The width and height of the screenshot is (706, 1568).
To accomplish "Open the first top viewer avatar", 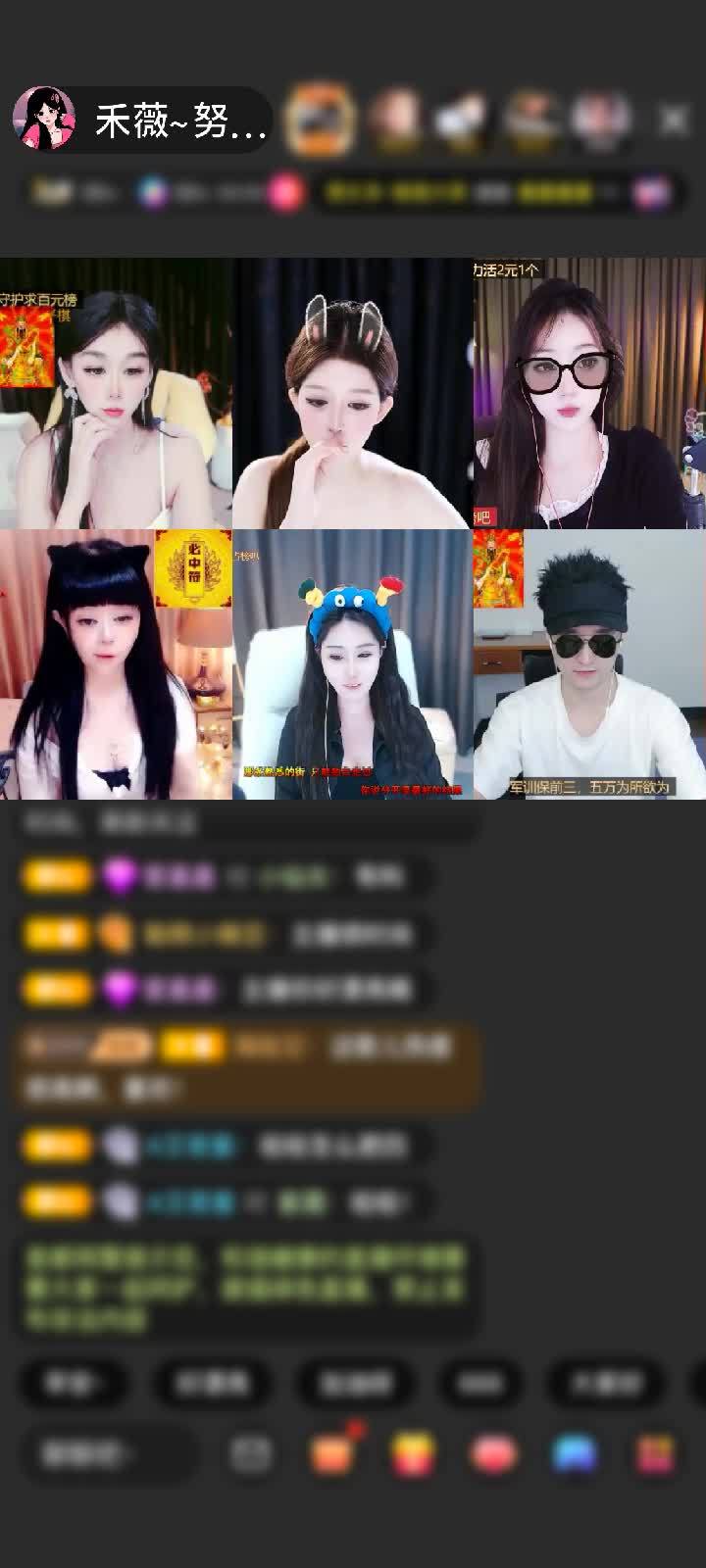I will pyautogui.click(x=320, y=120).
